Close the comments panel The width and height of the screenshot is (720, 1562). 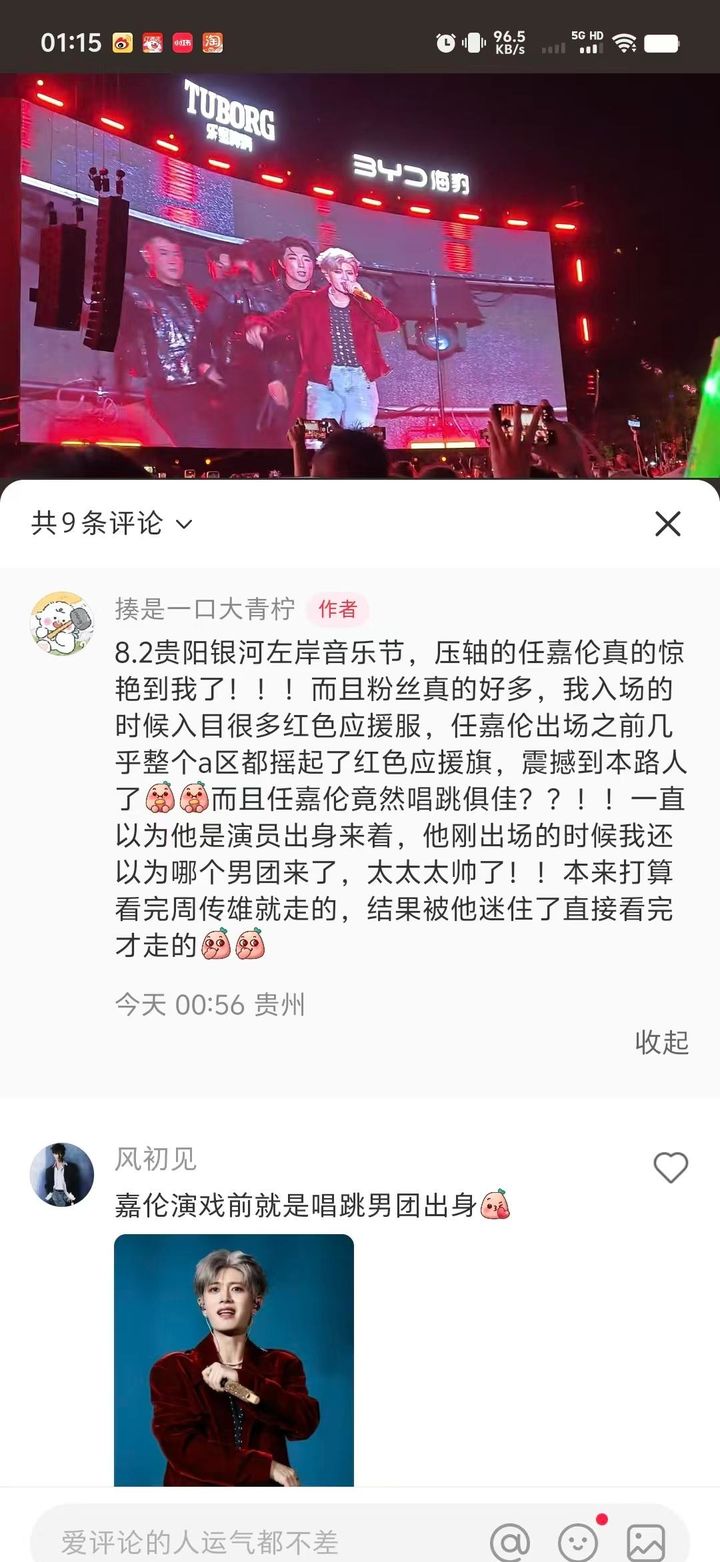point(667,523)
